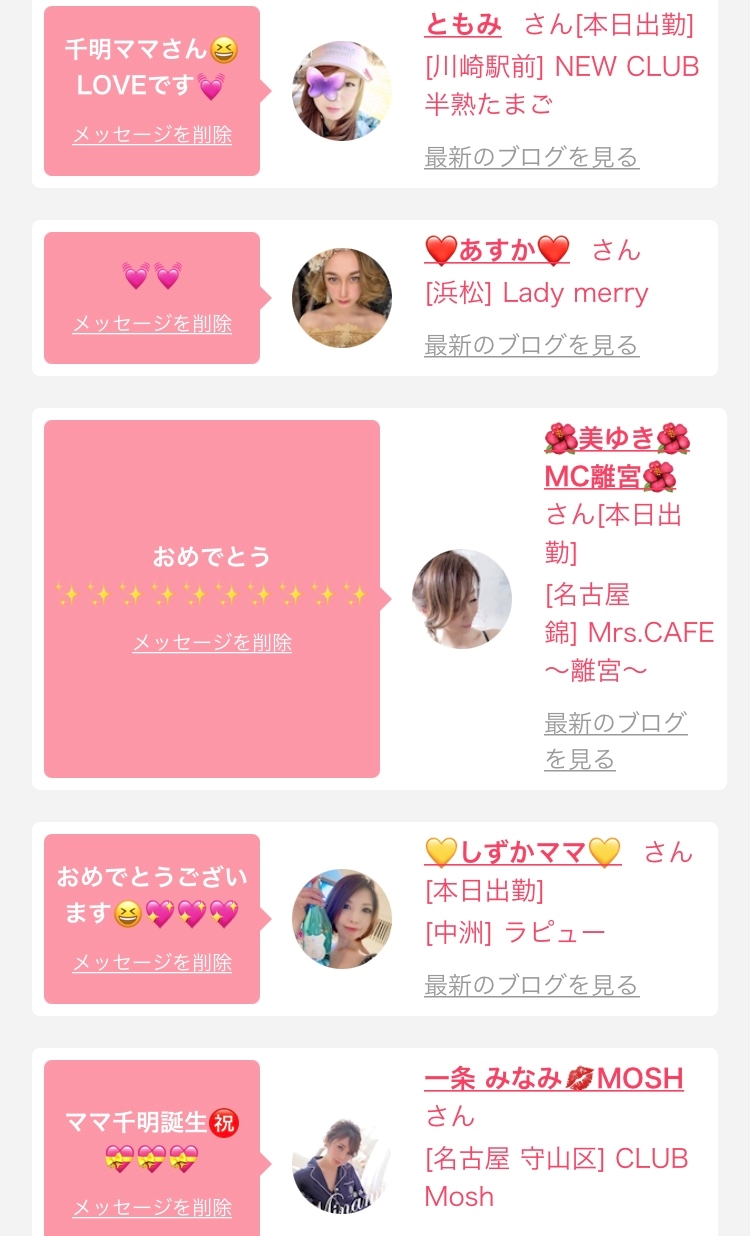This screenshot has height=1236, width=750.
Task: Open ともみ's profile name link
Action: 463,24
